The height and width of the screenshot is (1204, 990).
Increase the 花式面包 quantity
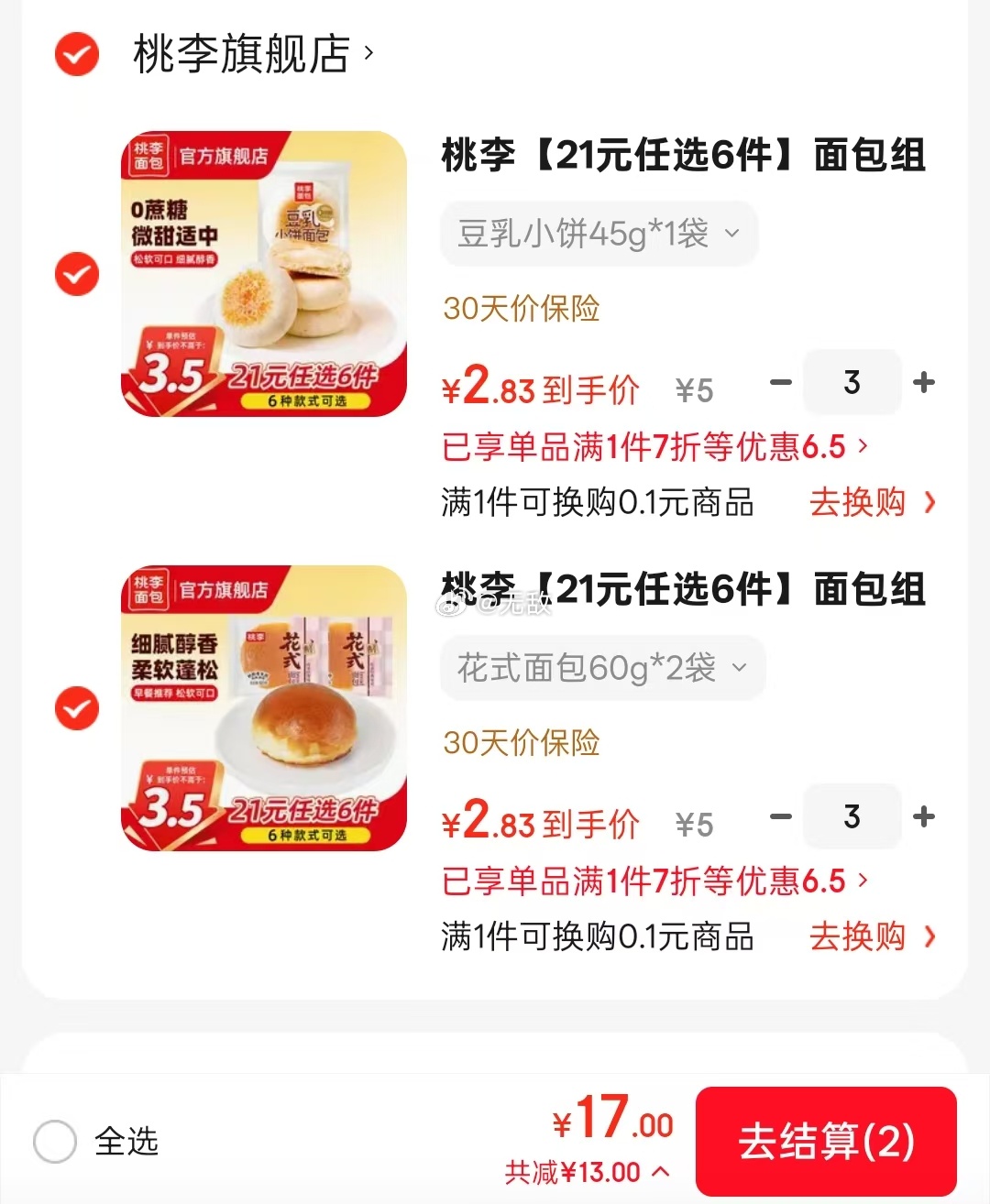pos(924,816)
